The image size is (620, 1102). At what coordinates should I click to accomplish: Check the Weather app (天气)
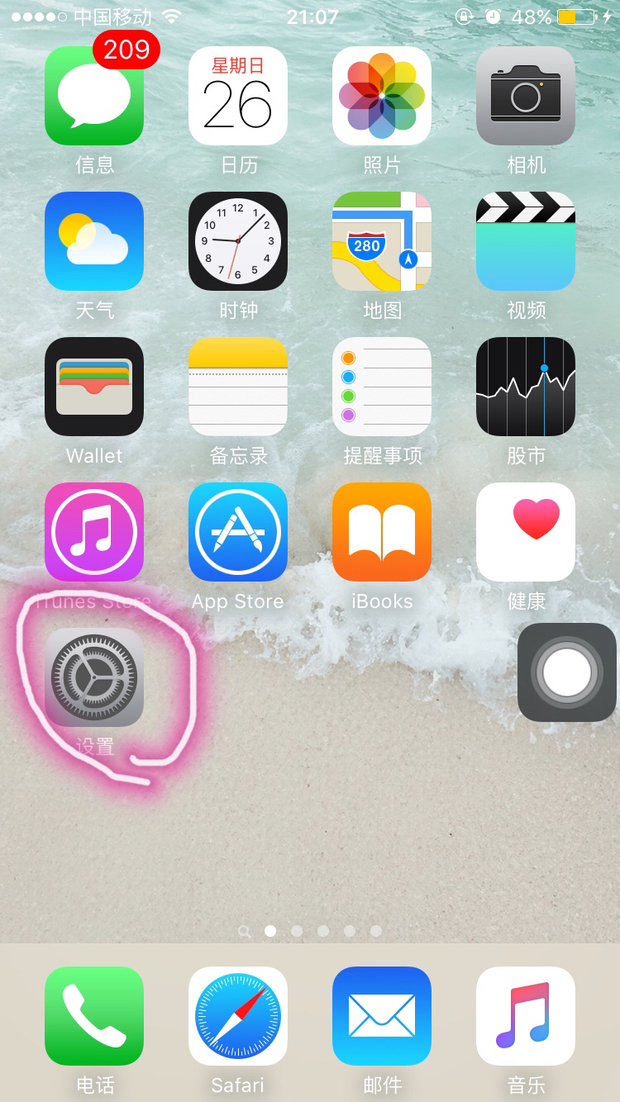pyautogui.click(x=94, y=241)
